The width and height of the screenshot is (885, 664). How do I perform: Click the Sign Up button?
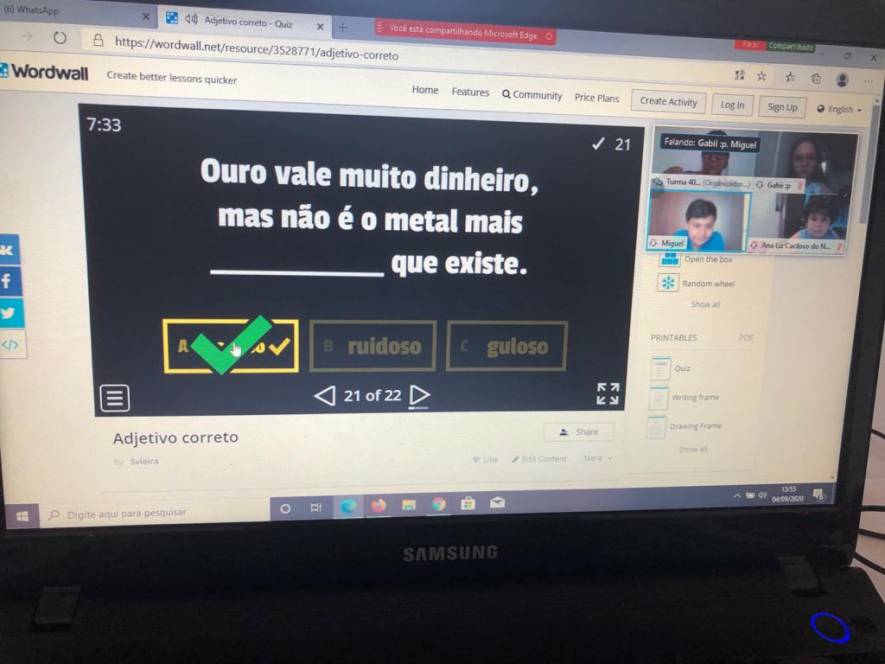coord(782,107)
